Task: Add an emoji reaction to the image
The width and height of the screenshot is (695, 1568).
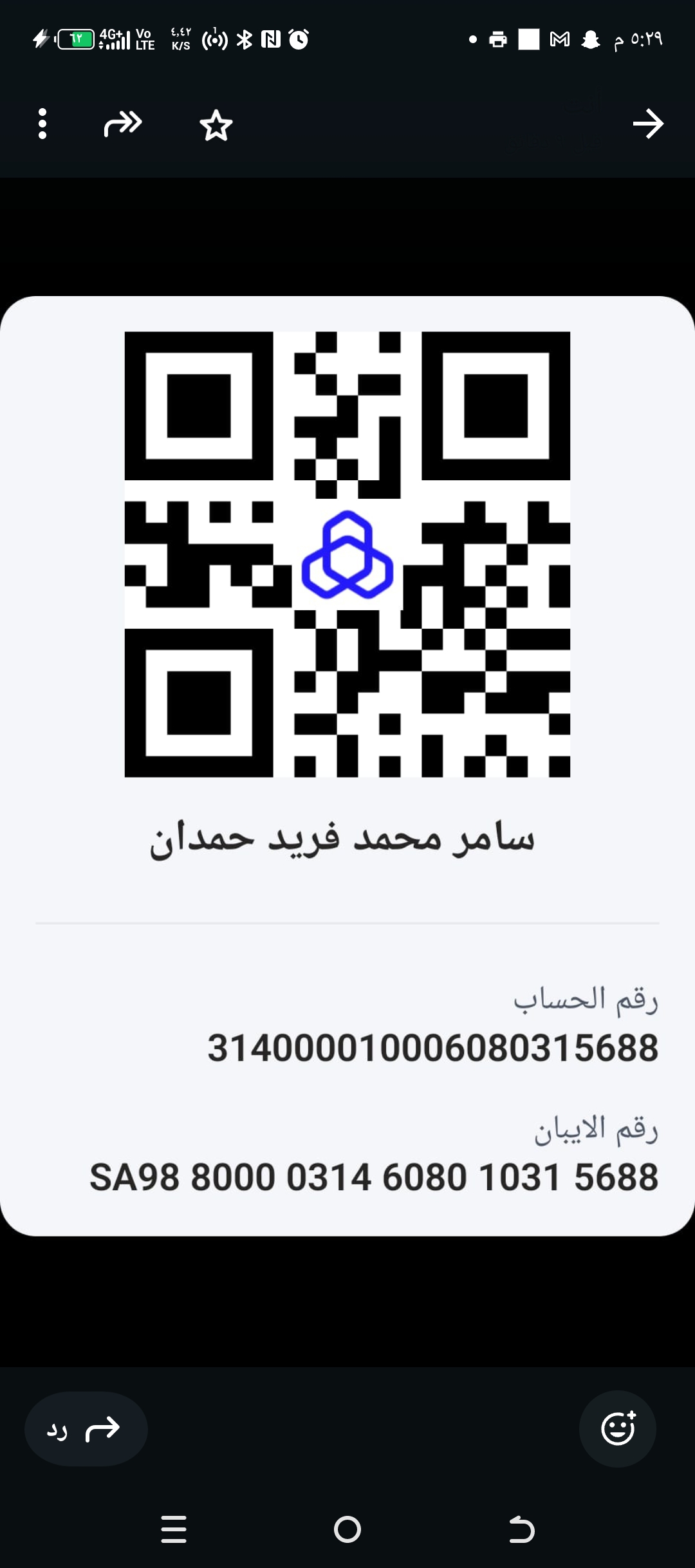Action: [x=618, y=1430]
